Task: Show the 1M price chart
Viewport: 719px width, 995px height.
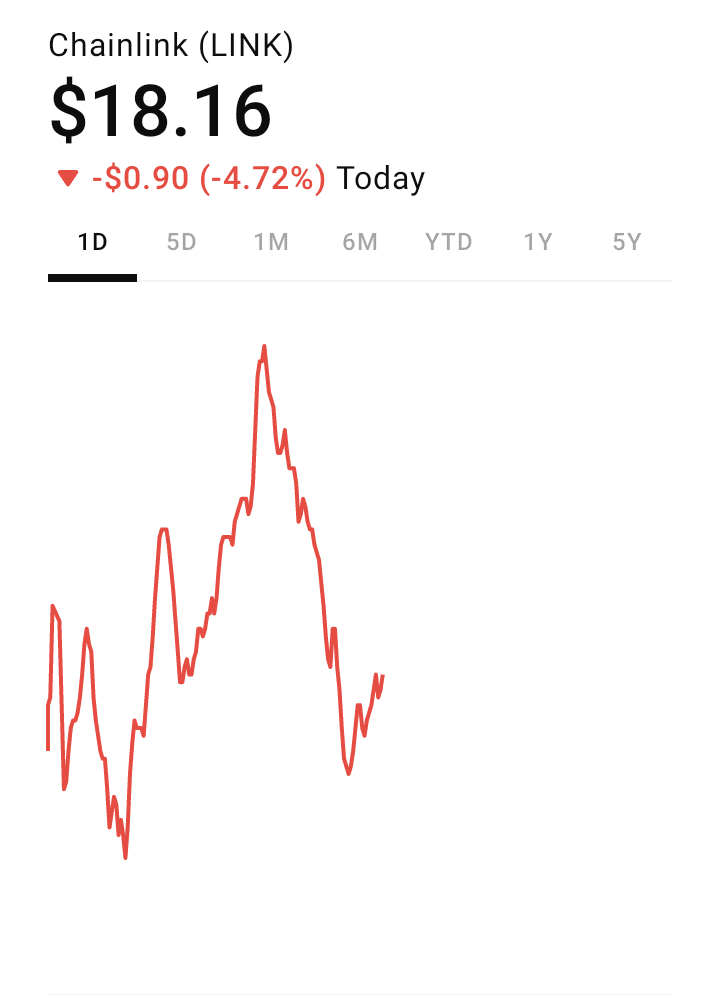Action: [270, 242]
